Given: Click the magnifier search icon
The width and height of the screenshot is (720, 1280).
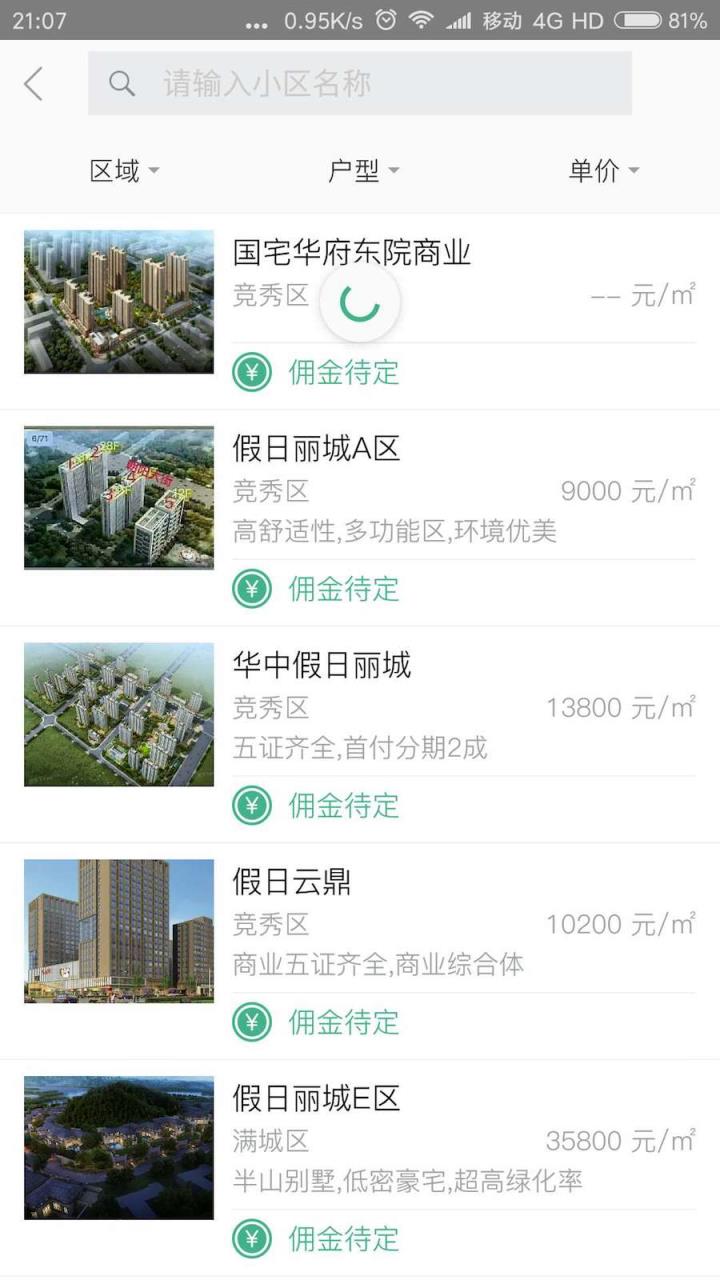Looking at the screenshot, I should click(121, 83).
